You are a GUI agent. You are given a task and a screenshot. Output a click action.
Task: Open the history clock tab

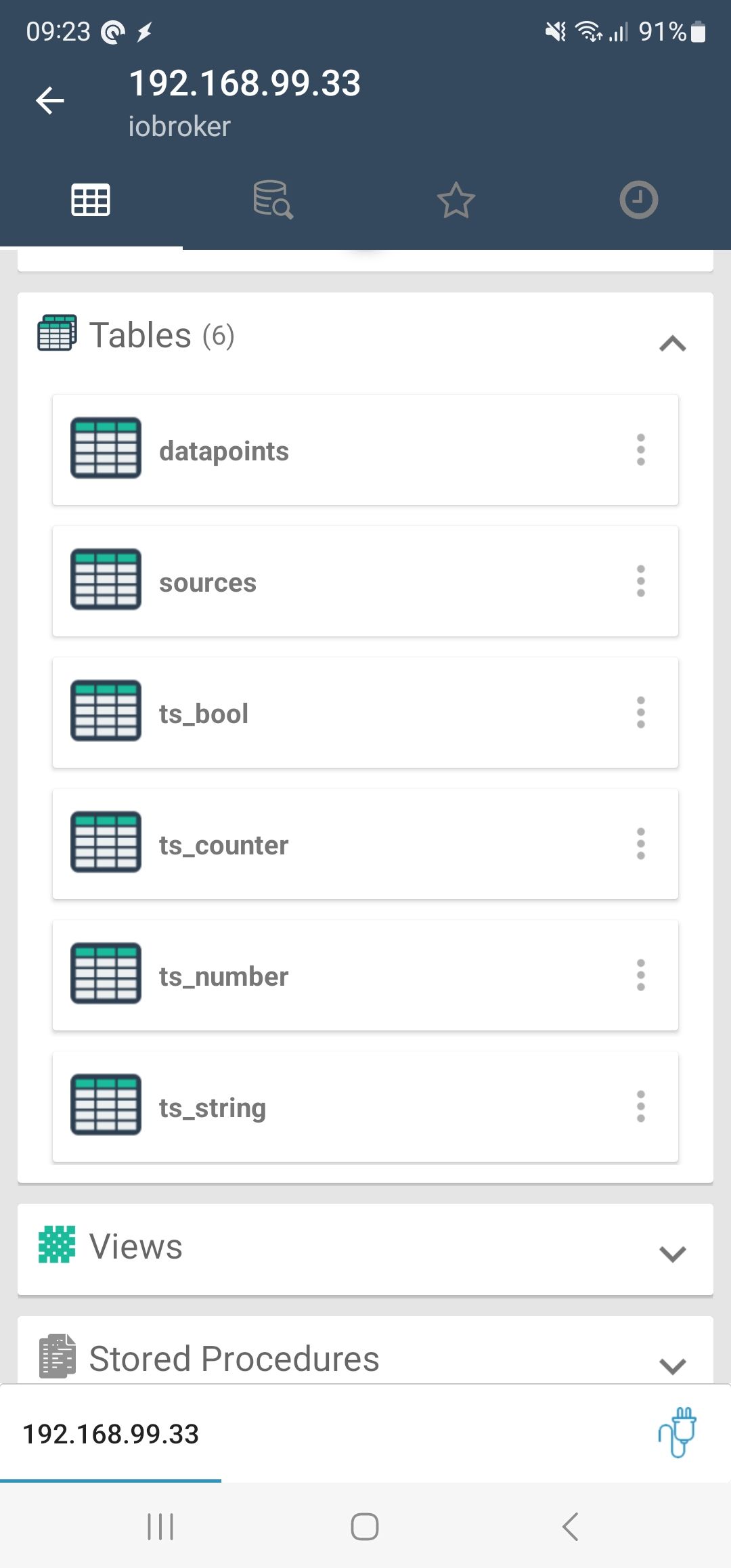click(638, 200)
